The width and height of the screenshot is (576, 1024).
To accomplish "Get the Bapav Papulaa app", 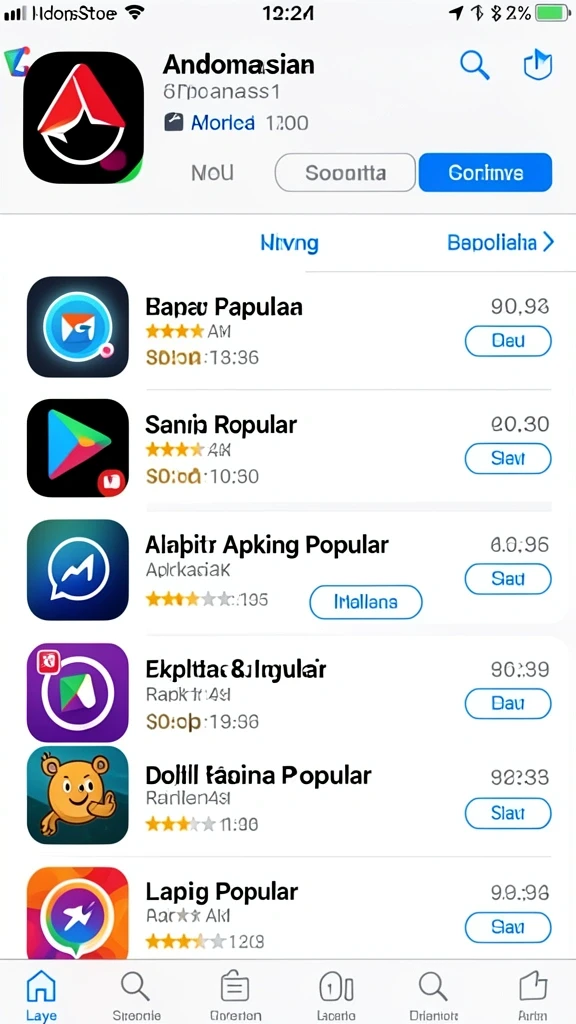I will [x=508, y=341].
